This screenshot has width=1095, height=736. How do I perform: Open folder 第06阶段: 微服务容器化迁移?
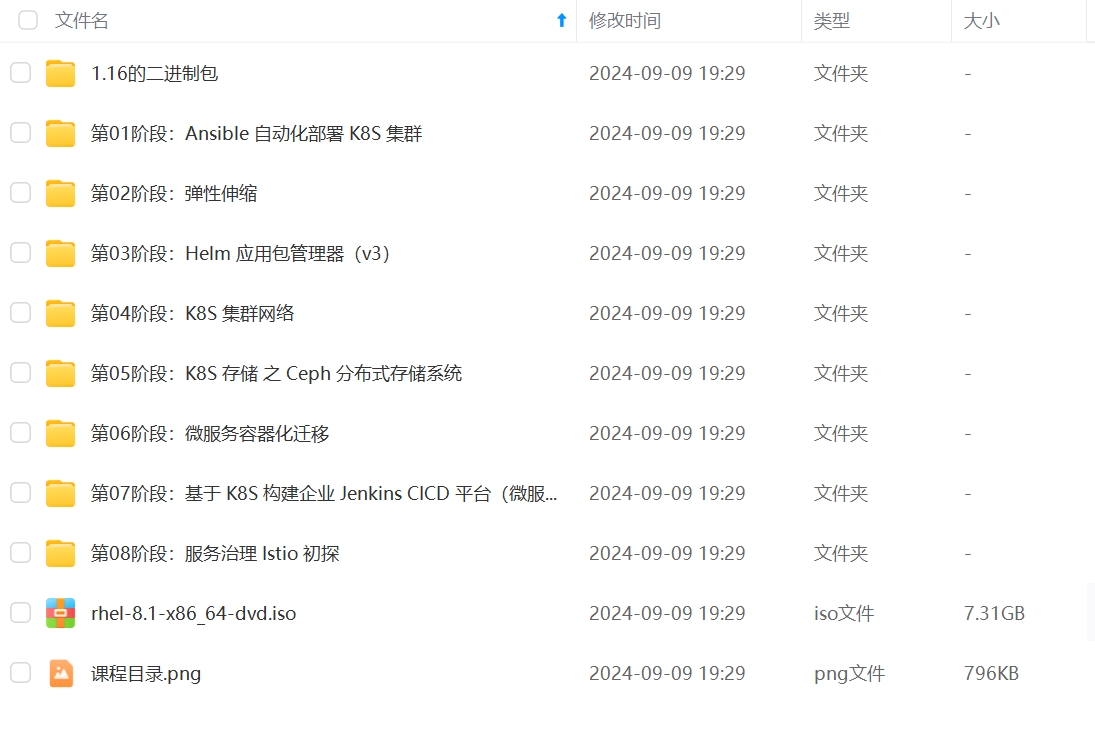[210, 433]
